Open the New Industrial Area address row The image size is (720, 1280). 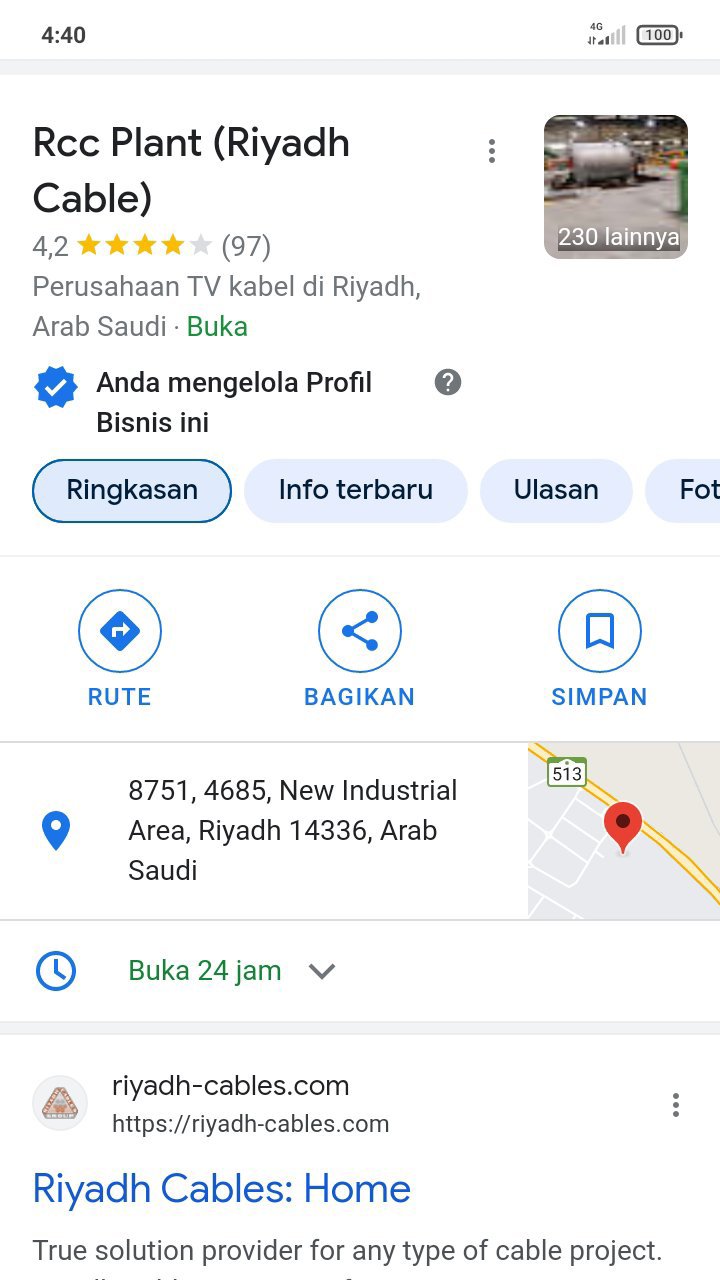[264, 831]
